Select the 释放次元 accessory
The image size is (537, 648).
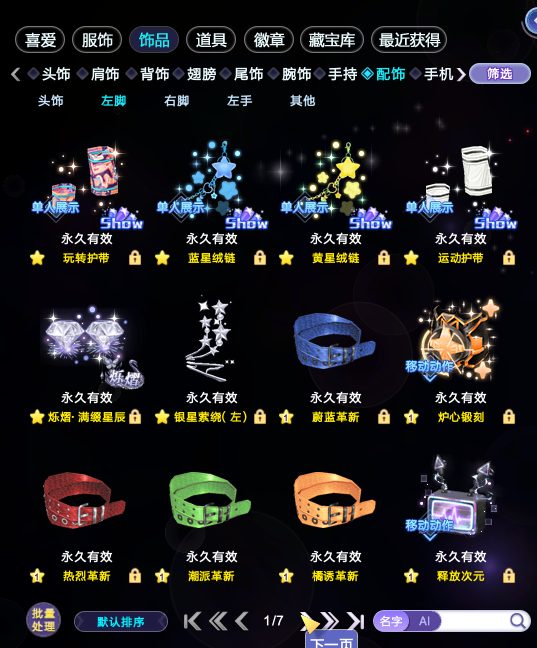[x=460, y=519]
